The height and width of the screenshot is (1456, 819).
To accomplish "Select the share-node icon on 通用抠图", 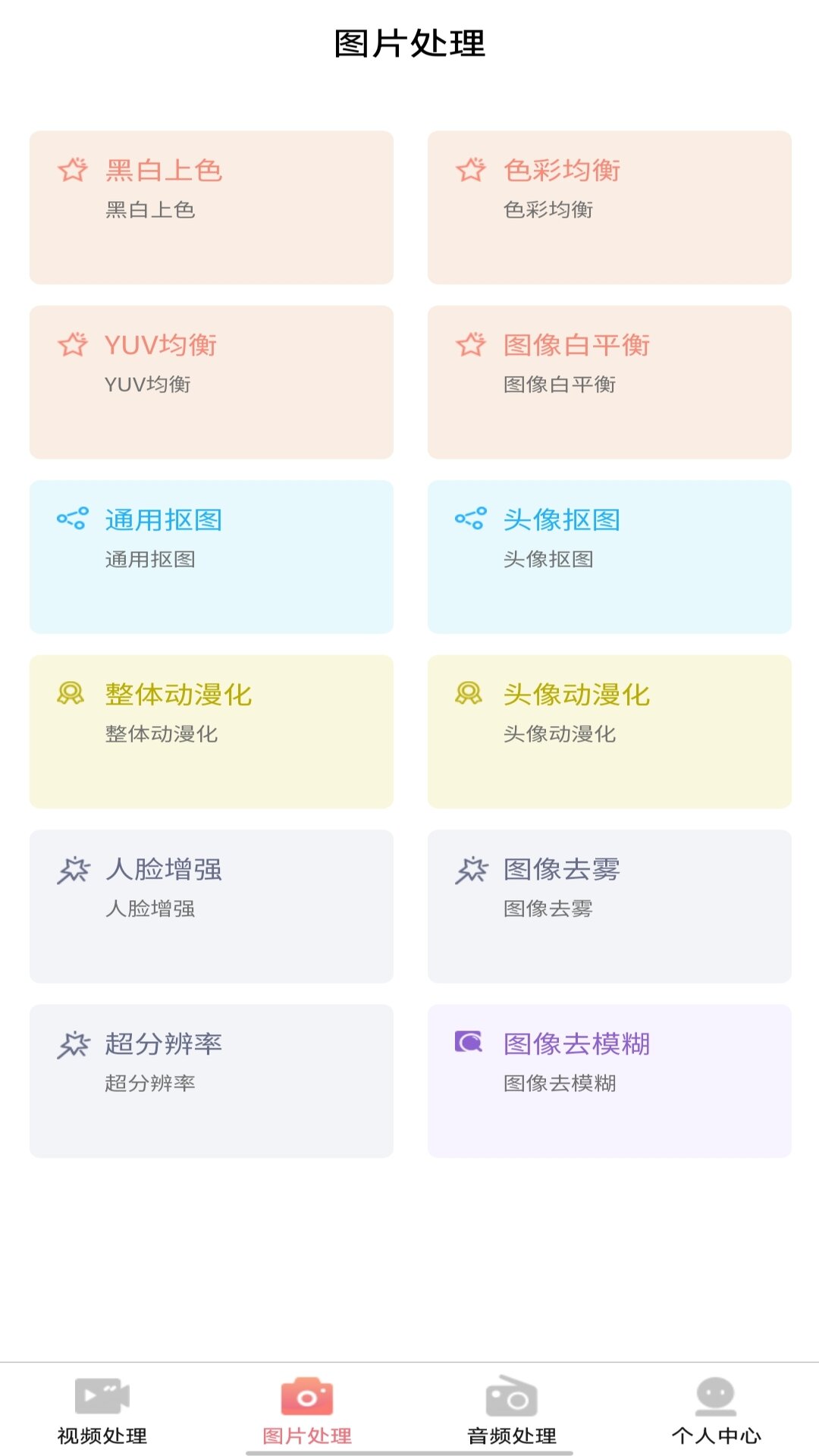I will click(x=72, y=519).
